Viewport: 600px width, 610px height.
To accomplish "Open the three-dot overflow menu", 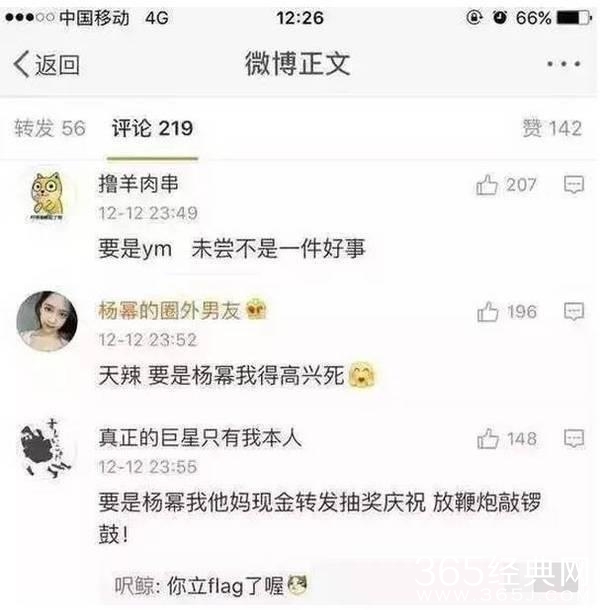I will pos(563,65).
